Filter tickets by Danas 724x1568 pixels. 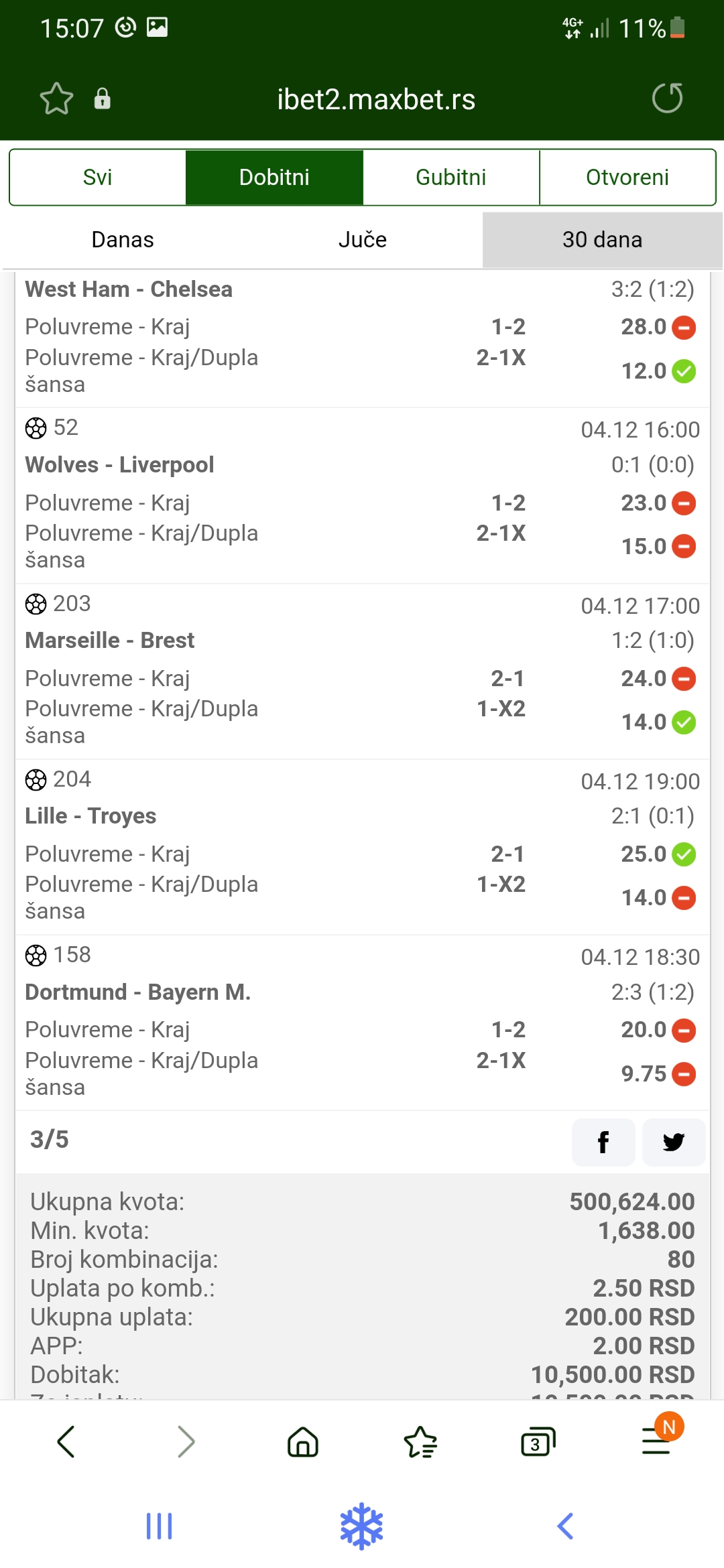coord(123,240)
